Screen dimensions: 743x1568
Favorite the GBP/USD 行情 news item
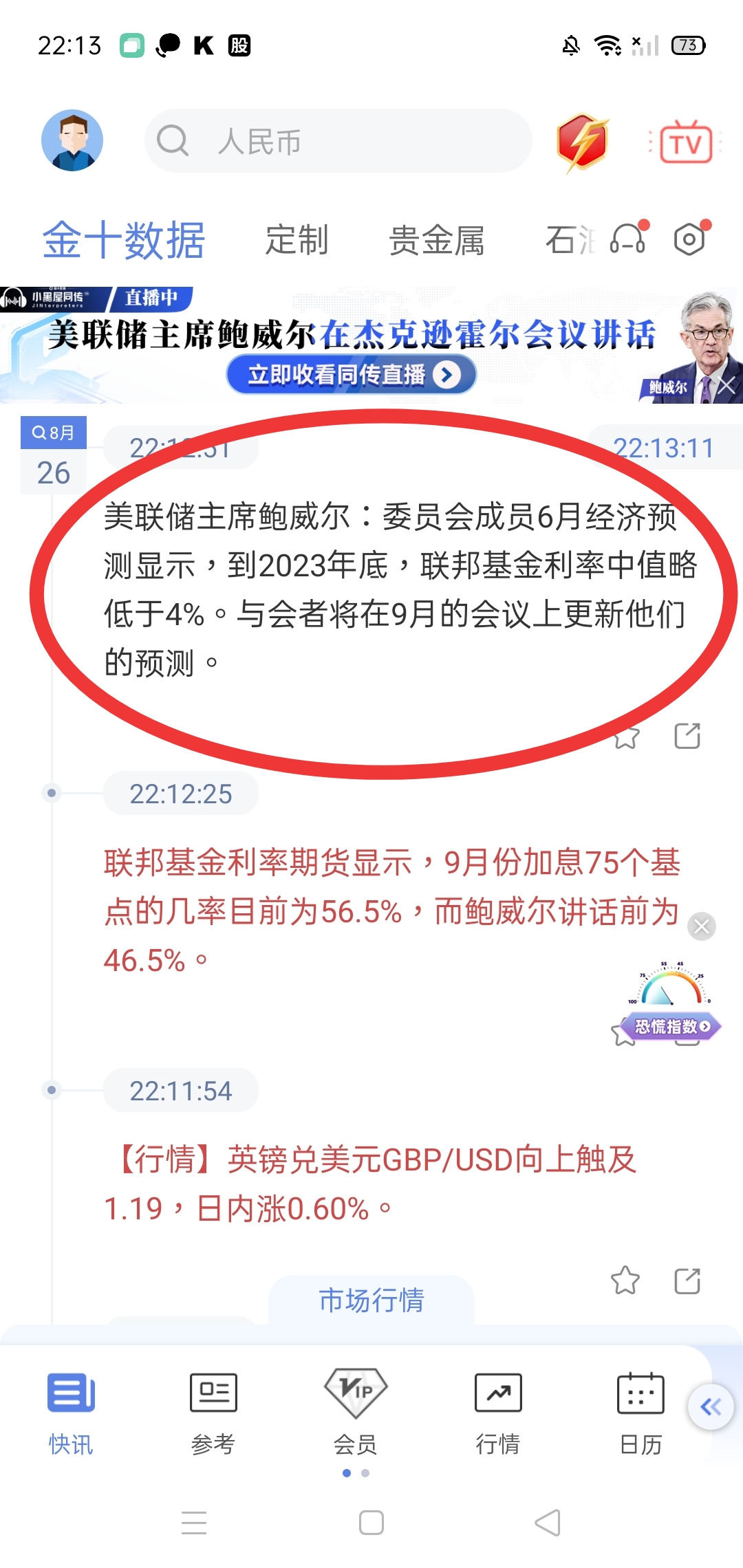(x=625, y=1281)
